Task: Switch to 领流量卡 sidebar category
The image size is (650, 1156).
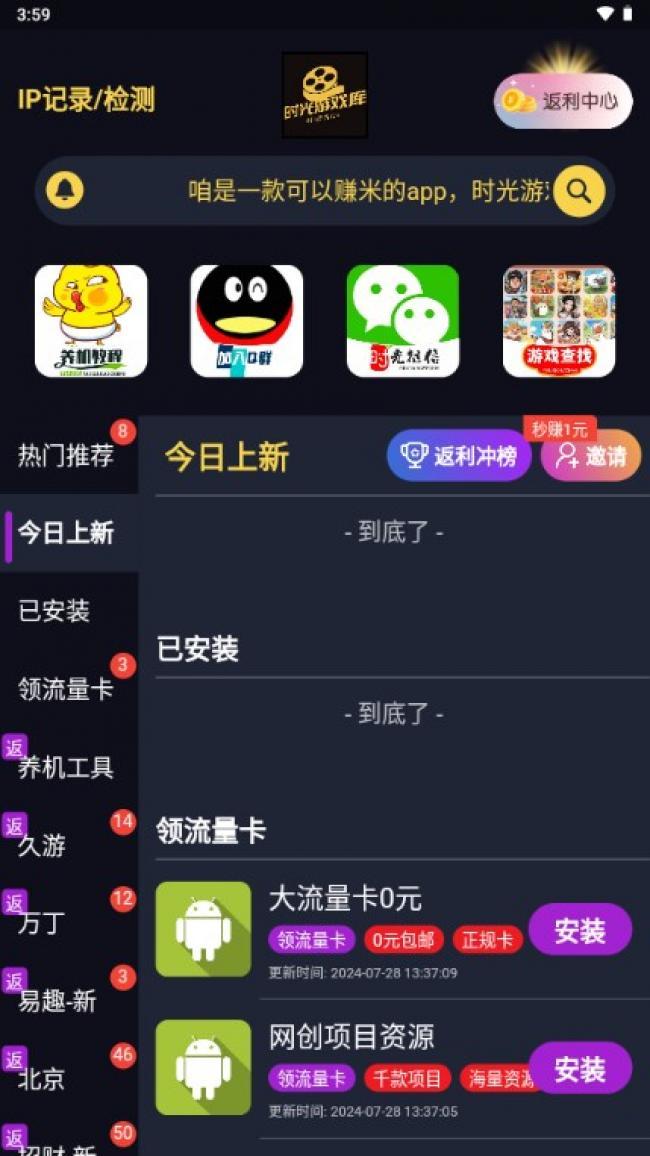Action: coord(66,689)
